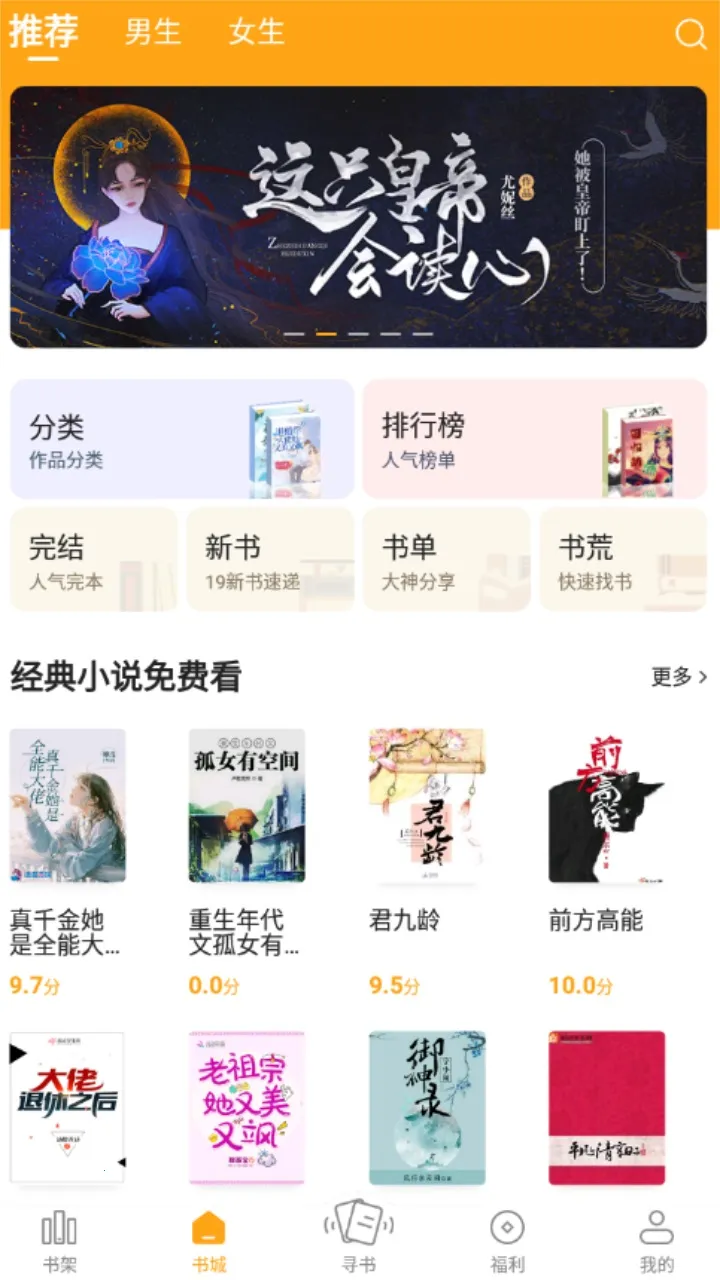Browse 完结 completed books
The image size is (720, 1280).
(94, 560)
